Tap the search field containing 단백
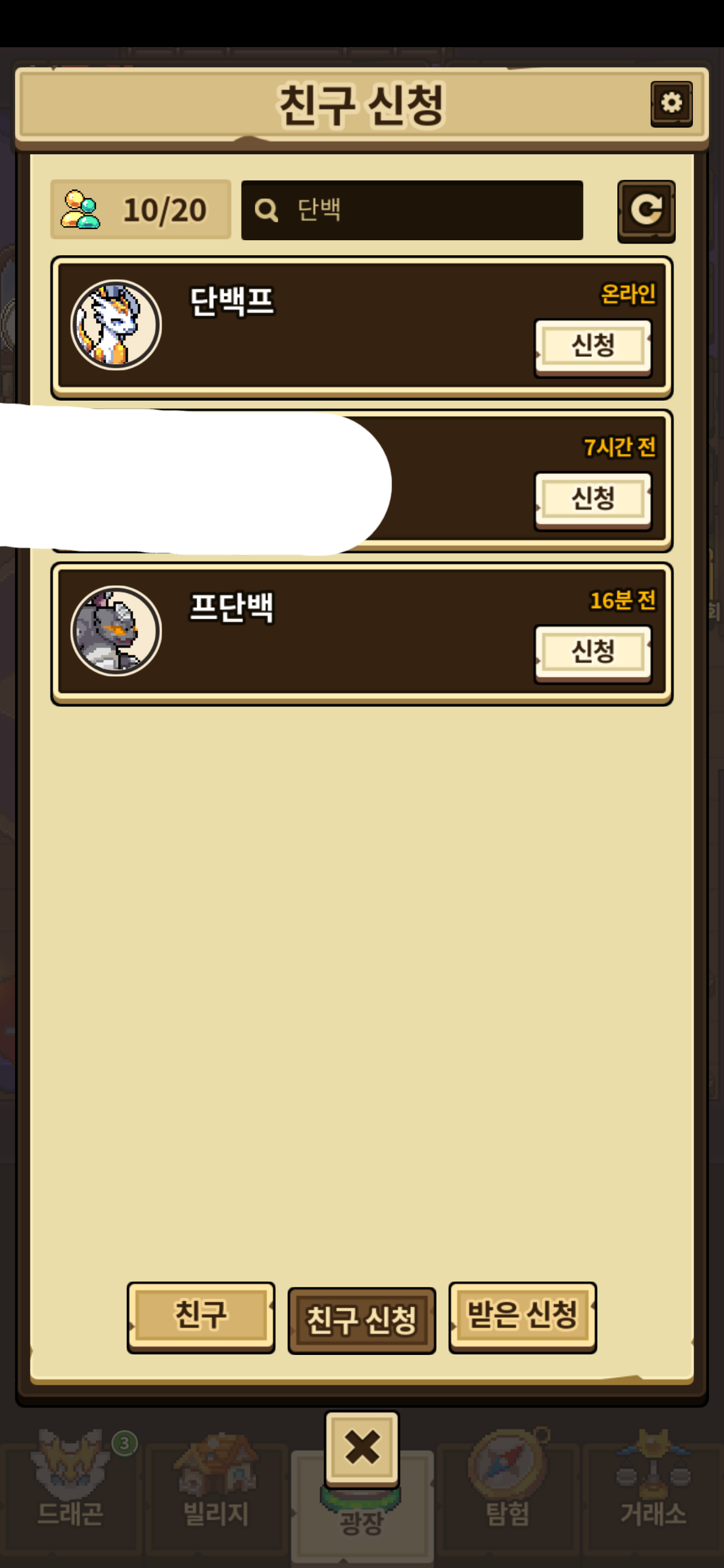Viewport: 724px width, 1568px height. point(411,210)
